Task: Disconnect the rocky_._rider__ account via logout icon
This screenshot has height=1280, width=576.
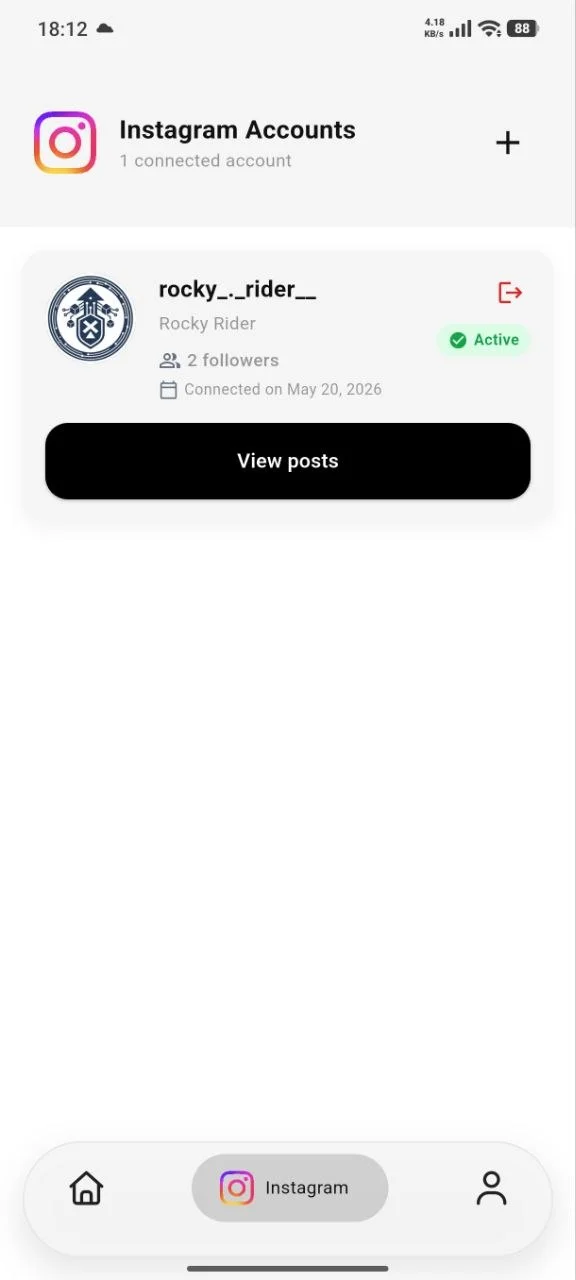Action: 510,292
